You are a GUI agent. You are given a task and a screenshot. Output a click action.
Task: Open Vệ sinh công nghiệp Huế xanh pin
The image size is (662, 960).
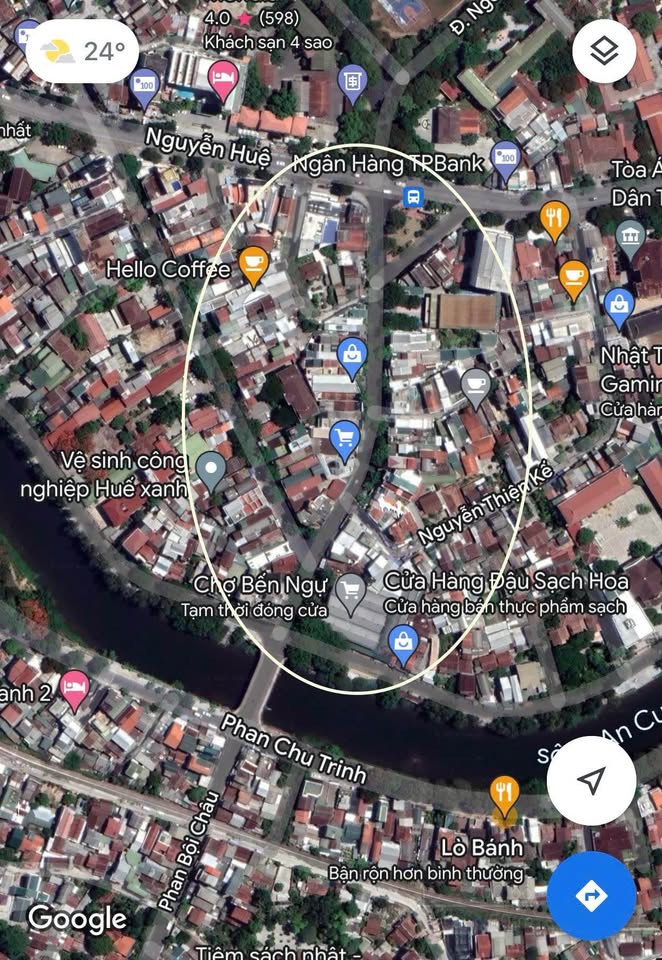[x=210, y=468]
